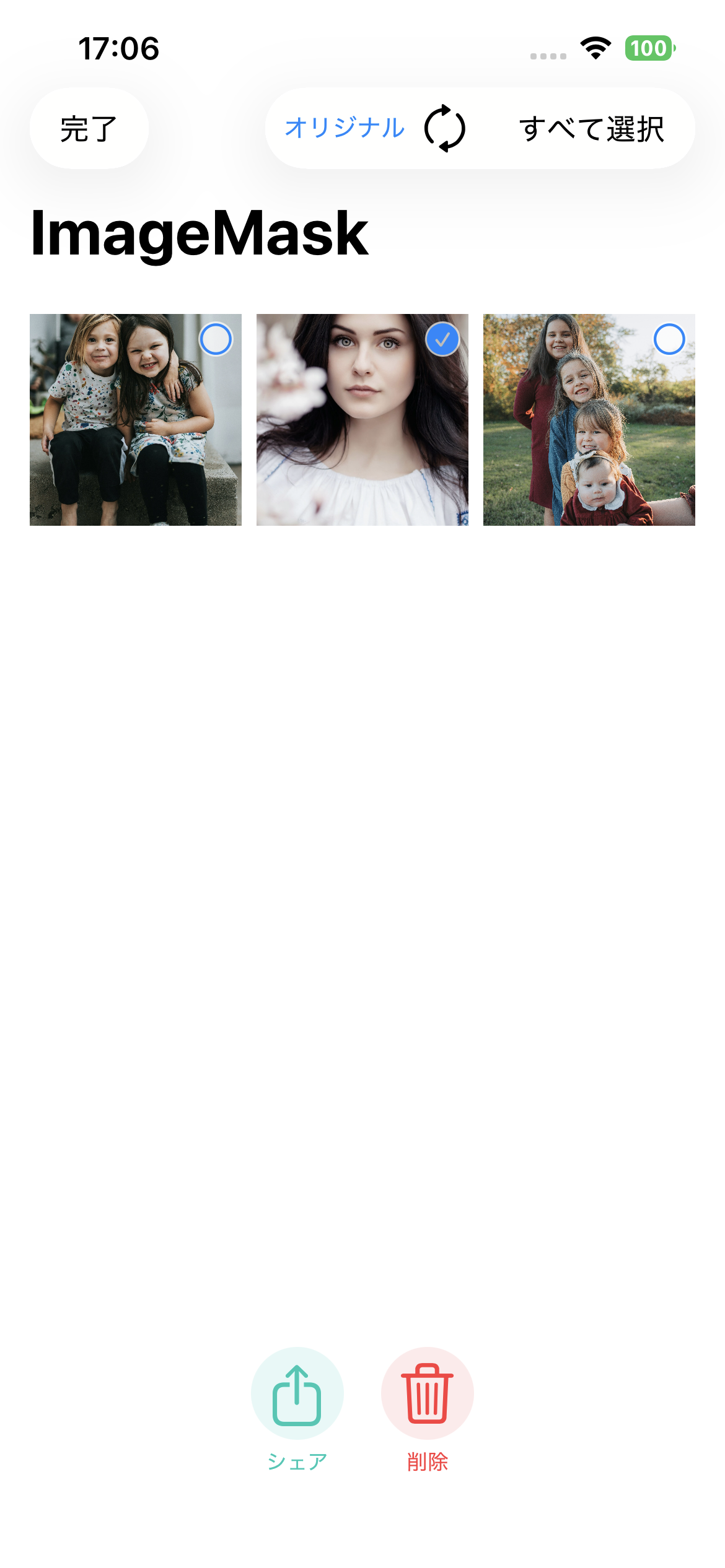The height and width of the screenshot is (1568, 725).
Task: Tap すべて選択 to select all photos
Action: coord(591,129)
